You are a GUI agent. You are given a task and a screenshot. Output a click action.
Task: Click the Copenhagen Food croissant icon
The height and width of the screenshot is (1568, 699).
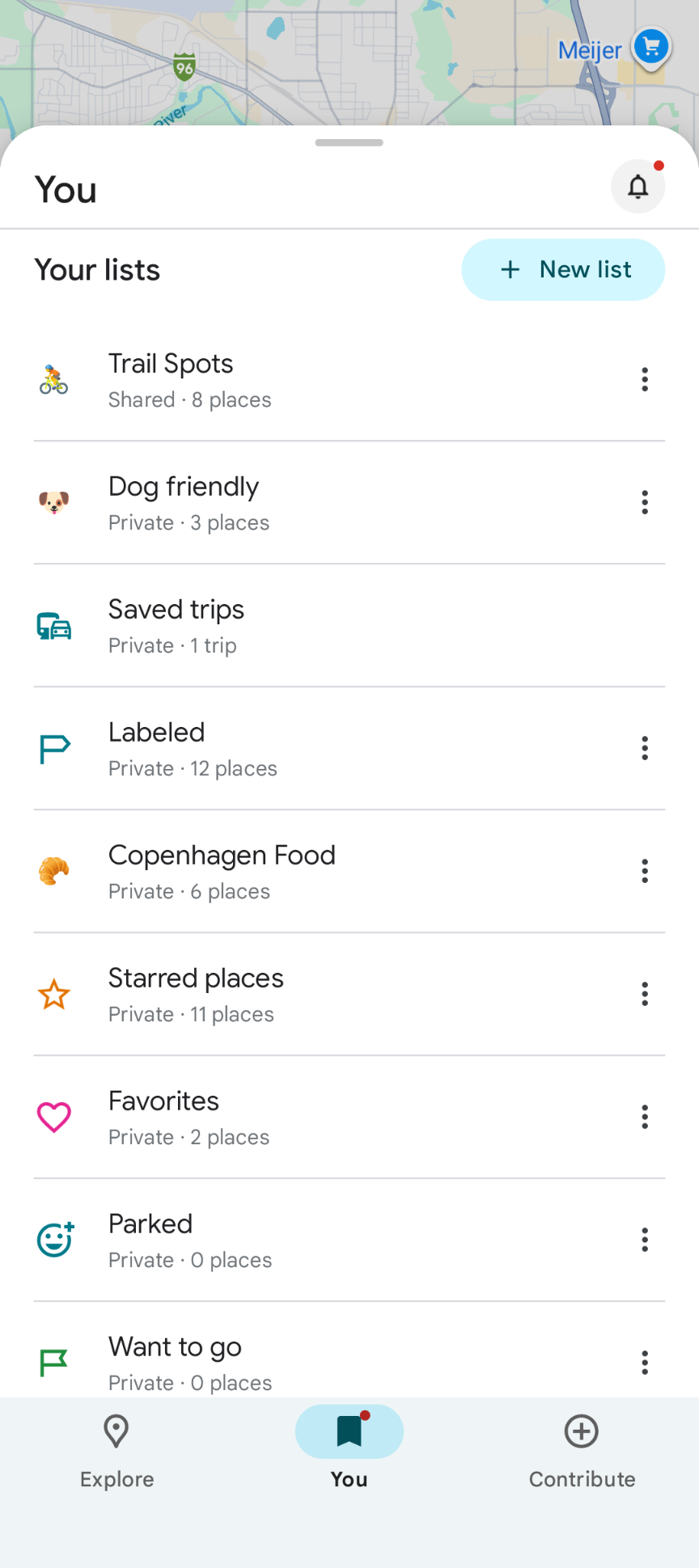coord(53,871)
